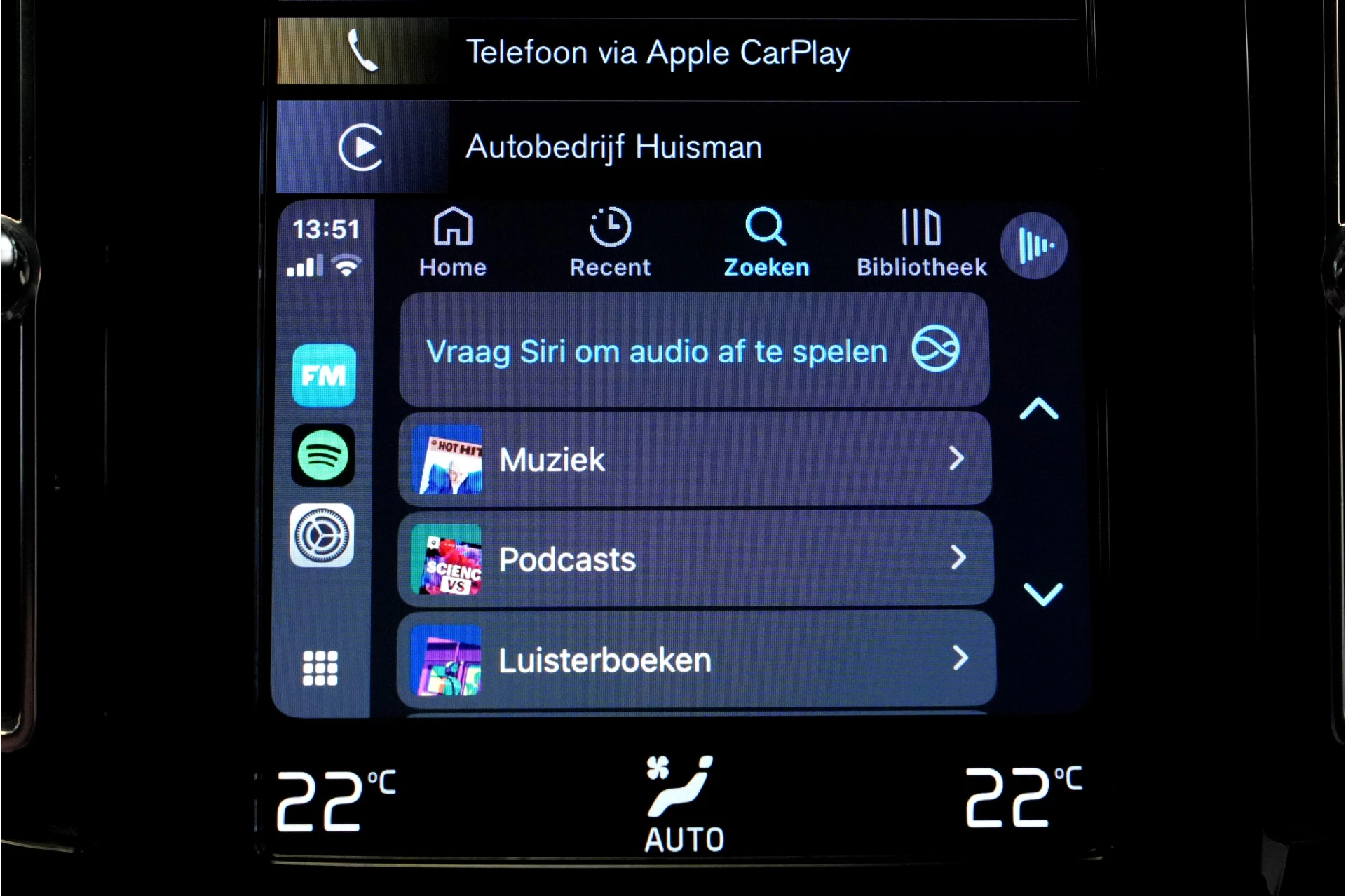
Task: Open the Luisterboeken category
Action: tap(695, 660)
